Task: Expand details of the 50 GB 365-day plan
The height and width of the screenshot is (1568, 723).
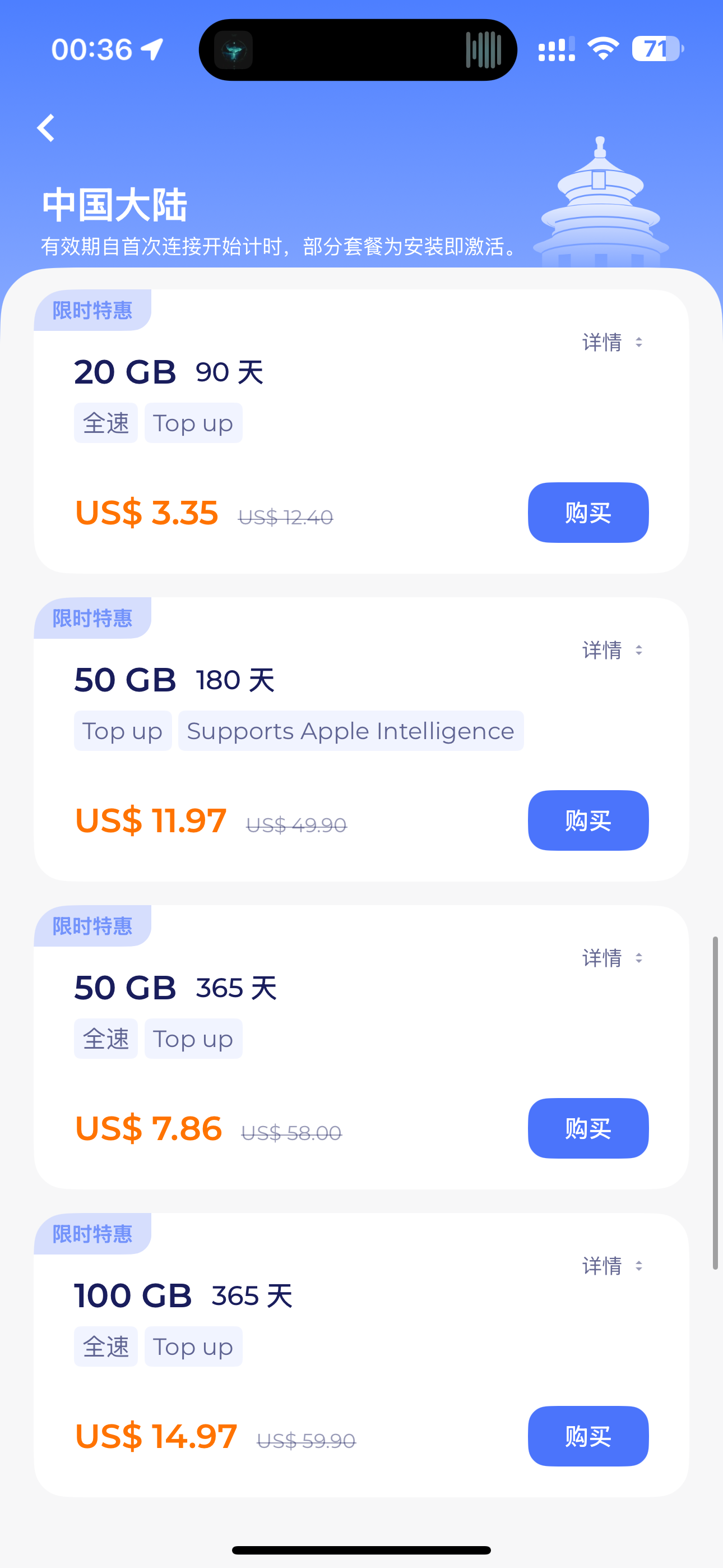Action: point(611,958)
